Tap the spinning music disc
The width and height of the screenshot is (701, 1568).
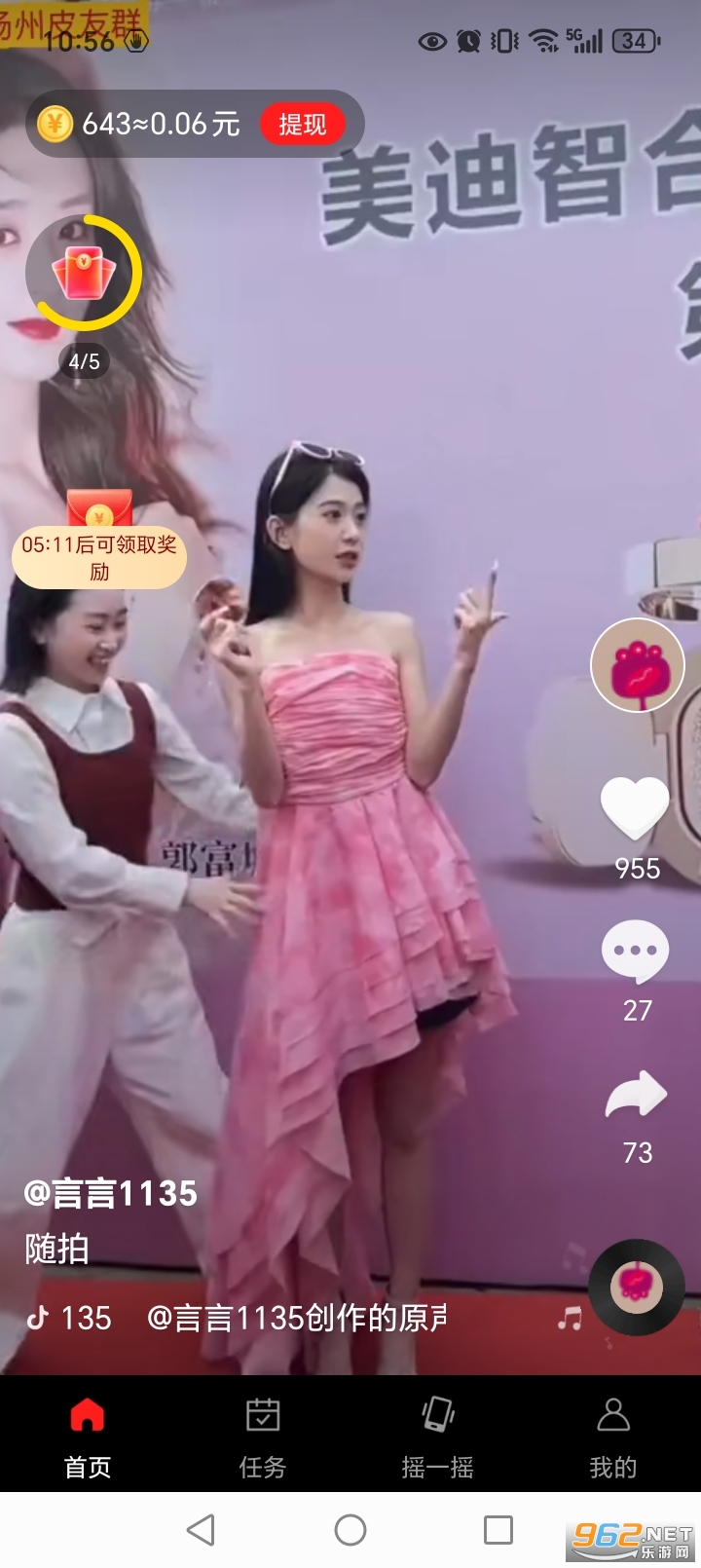click(636, 1286)
